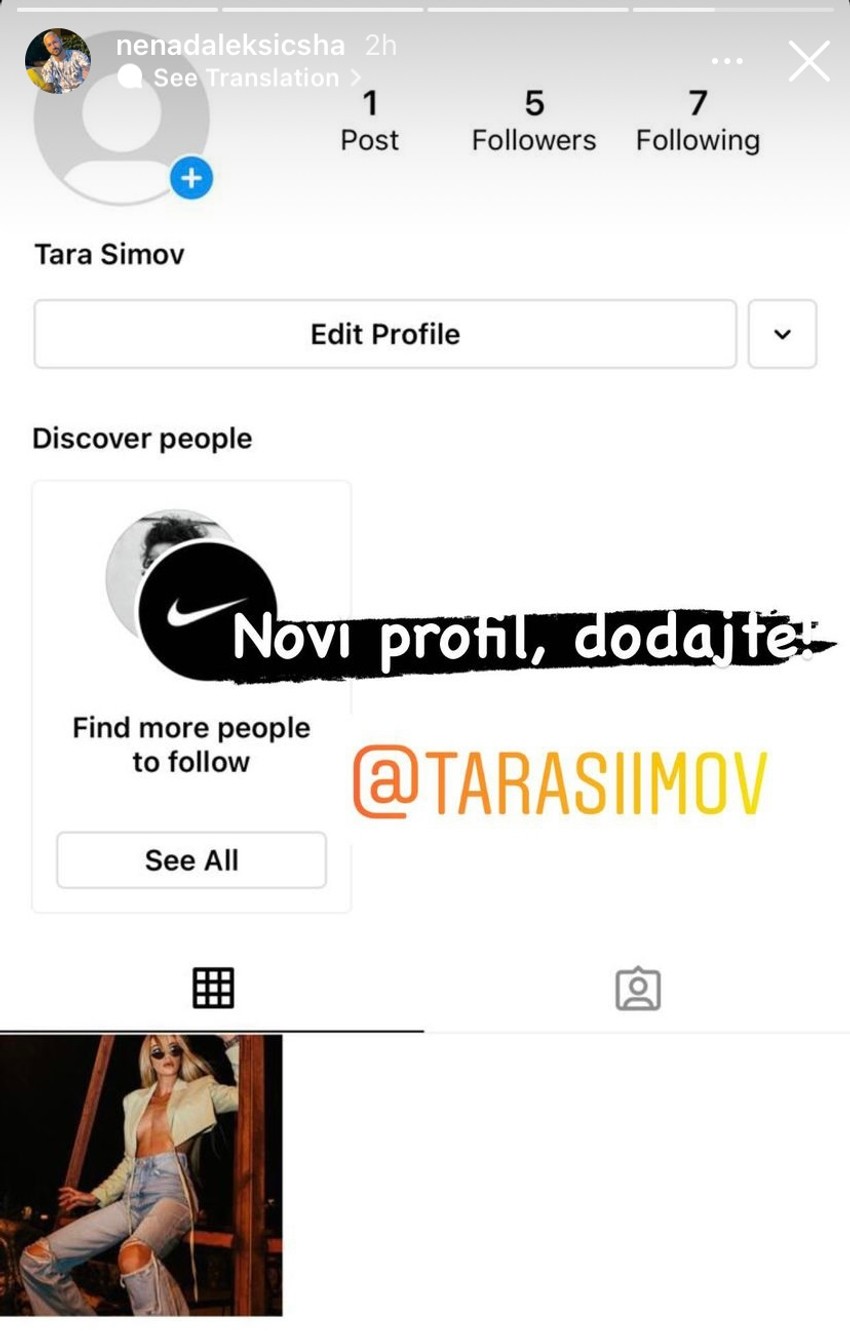Image resolution: width=850 pixels, height=1336 pixels.
Task: Open the Followers count
Action: pos(533,120)
